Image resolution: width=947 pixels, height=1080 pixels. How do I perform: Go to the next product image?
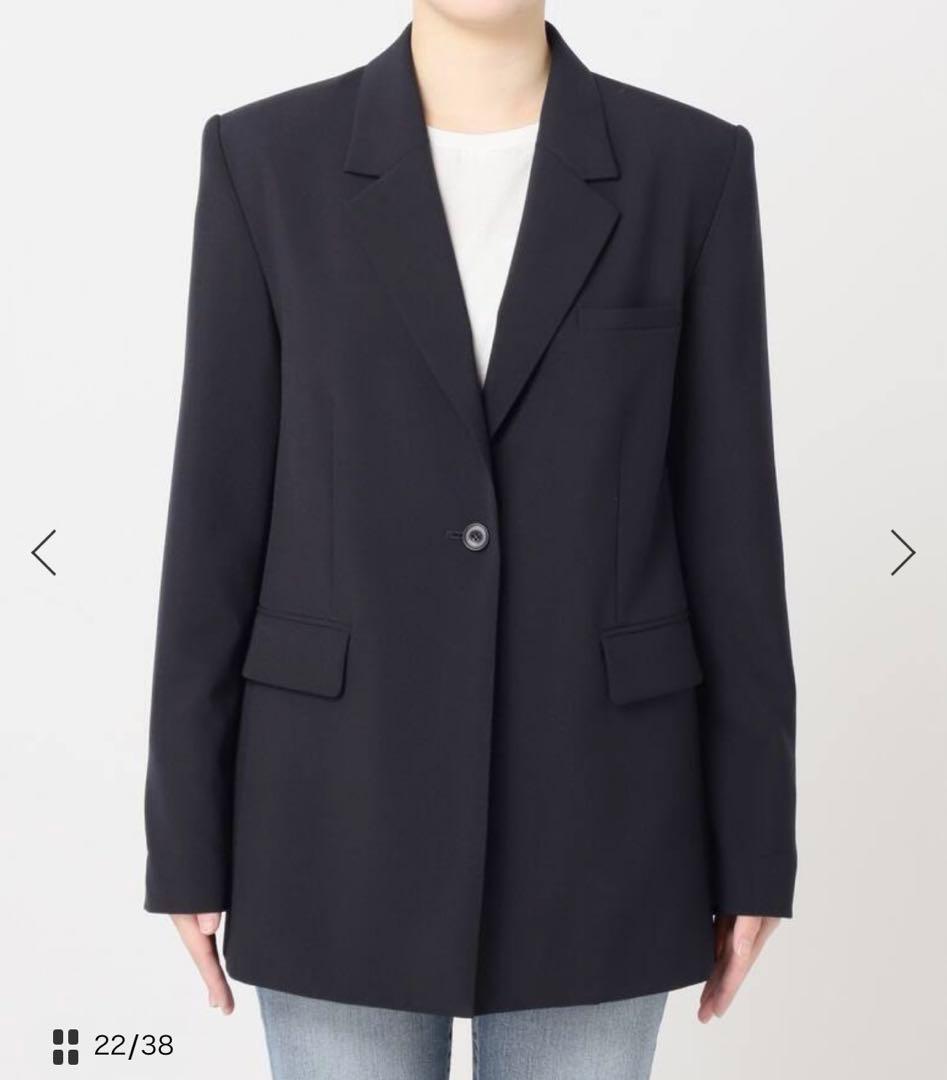coord(902,553)
